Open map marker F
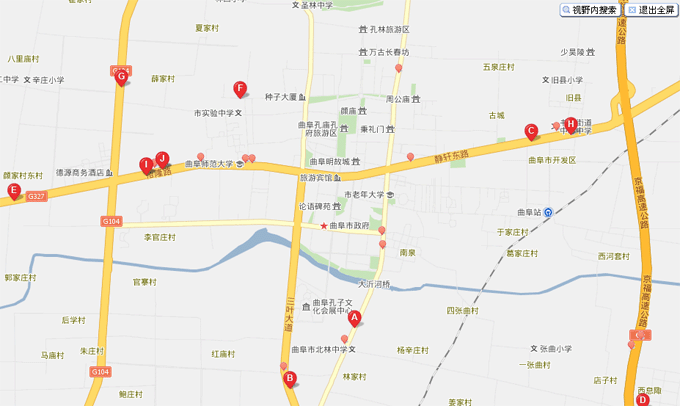 239,89
